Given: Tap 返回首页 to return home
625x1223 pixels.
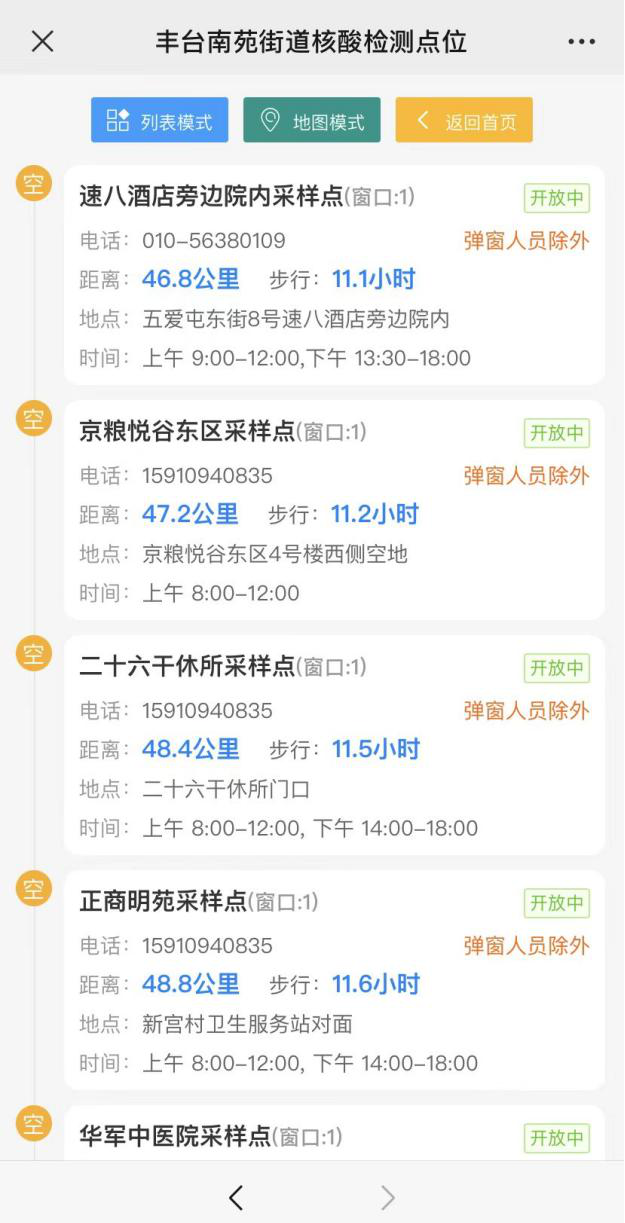Looking at the screenshot, I should point(464,120).
